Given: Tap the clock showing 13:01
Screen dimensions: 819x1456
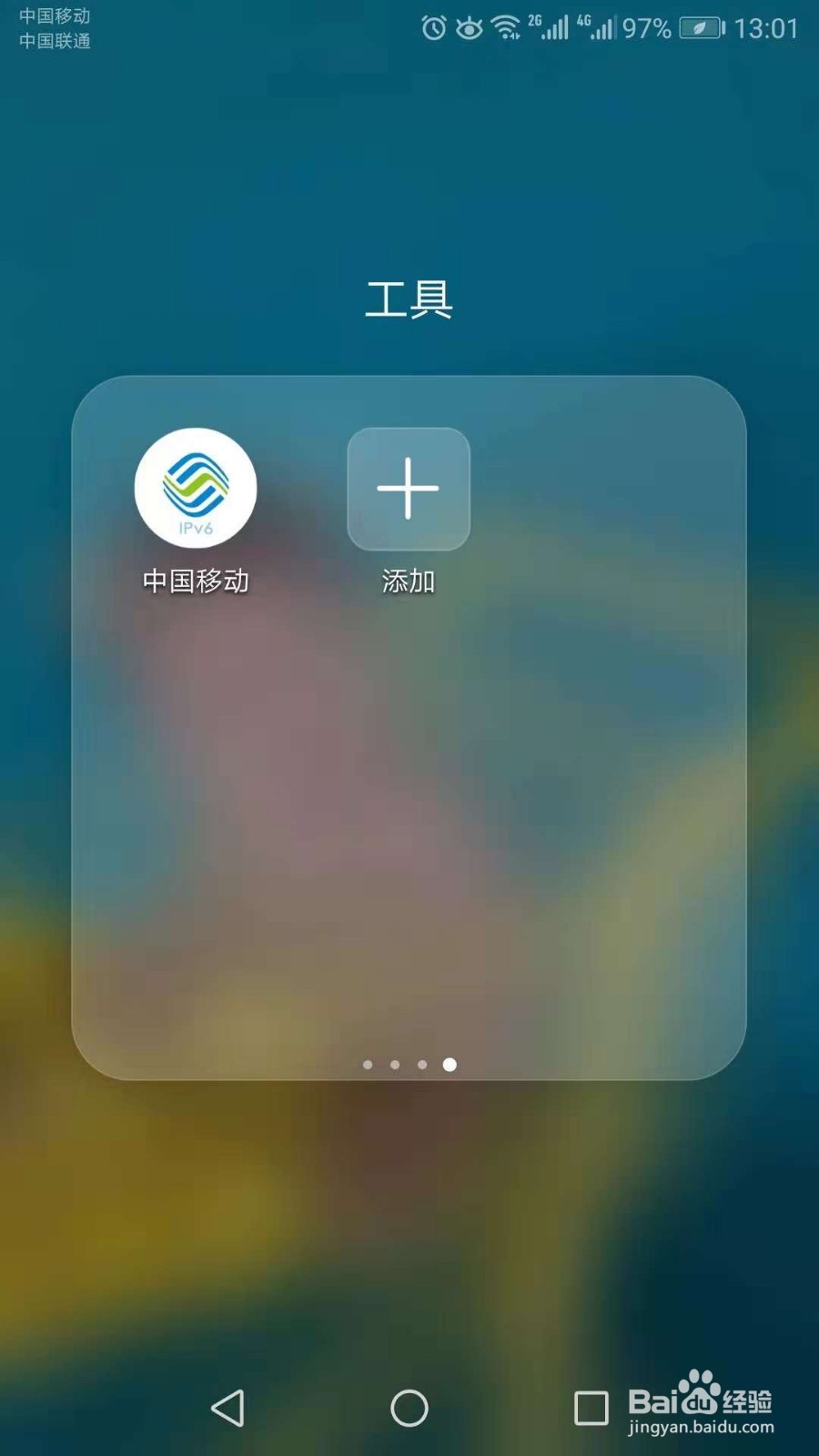Looking at the screenshot, I should [767, 25].
